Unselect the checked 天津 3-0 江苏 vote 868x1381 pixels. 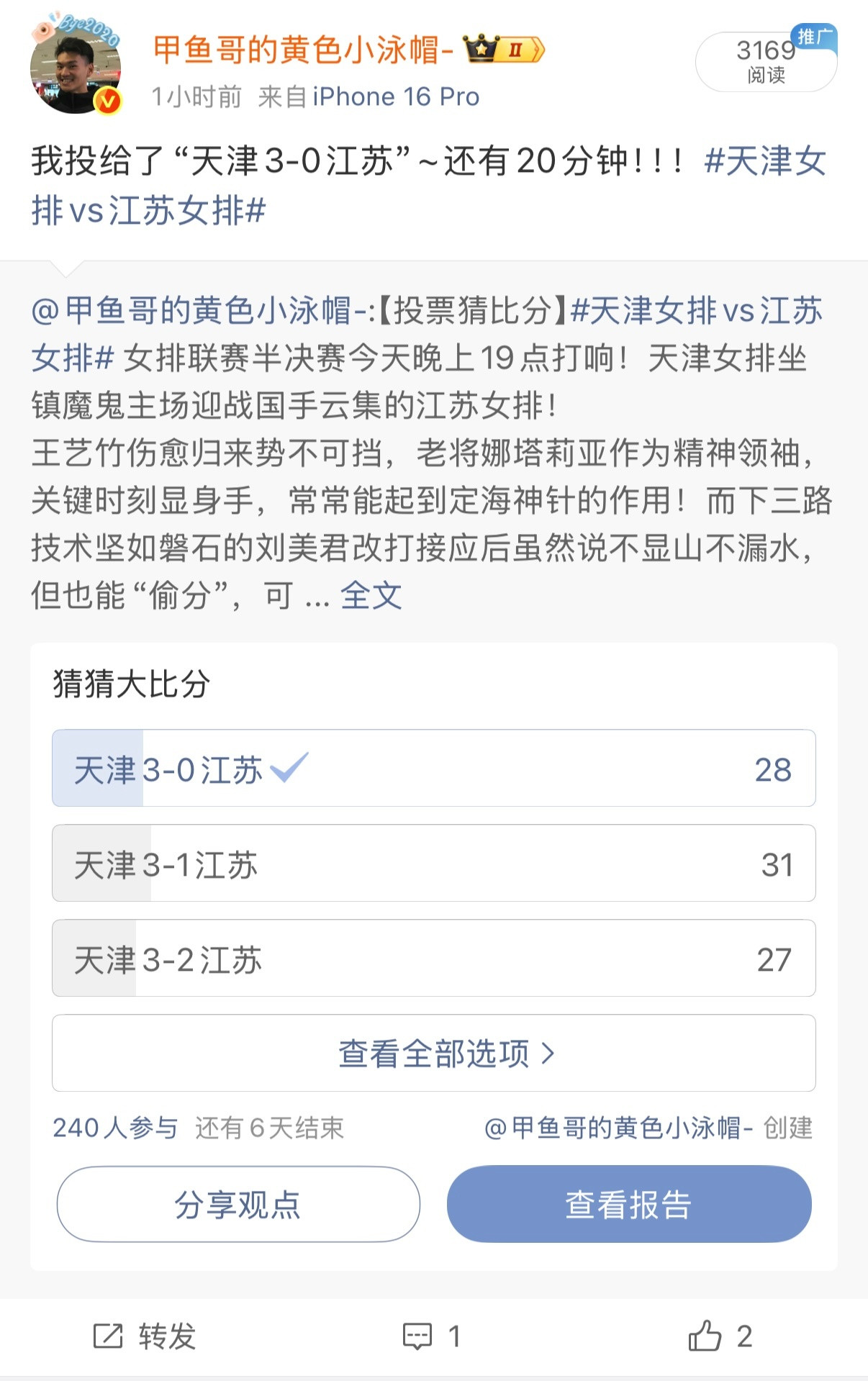[x=434, y=769]
